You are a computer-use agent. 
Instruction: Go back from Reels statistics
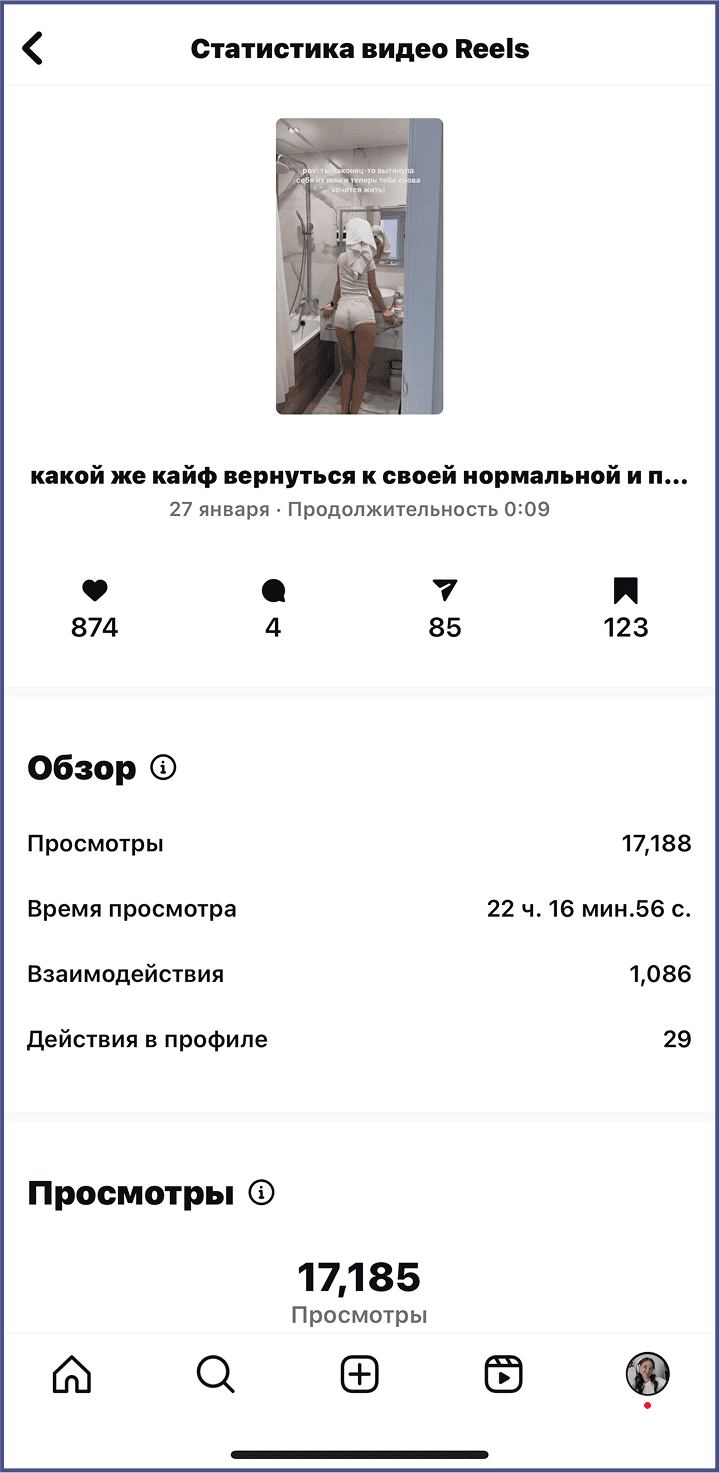click(33, 48)
